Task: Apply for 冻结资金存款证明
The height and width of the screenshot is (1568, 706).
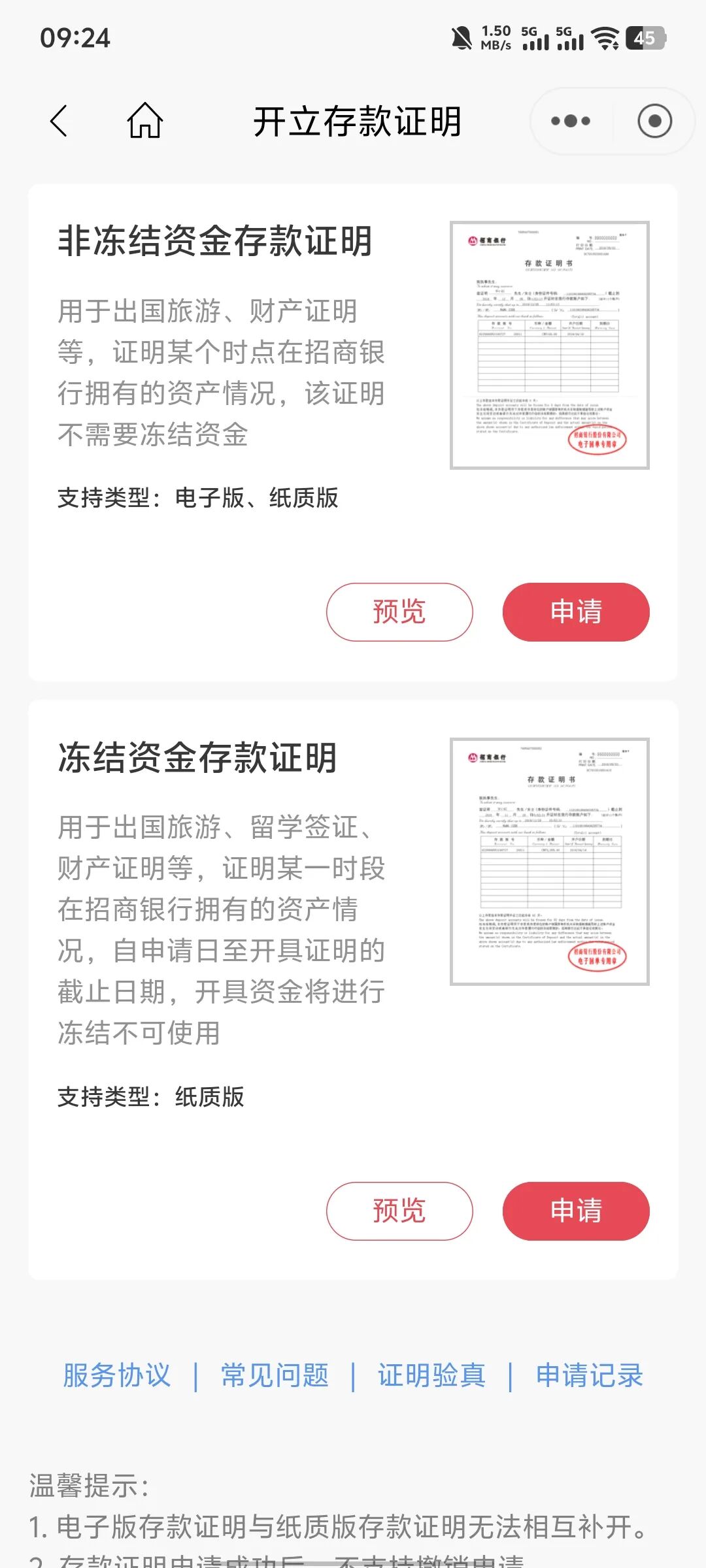Action: pyautogui.click(x=576, y=1211)
